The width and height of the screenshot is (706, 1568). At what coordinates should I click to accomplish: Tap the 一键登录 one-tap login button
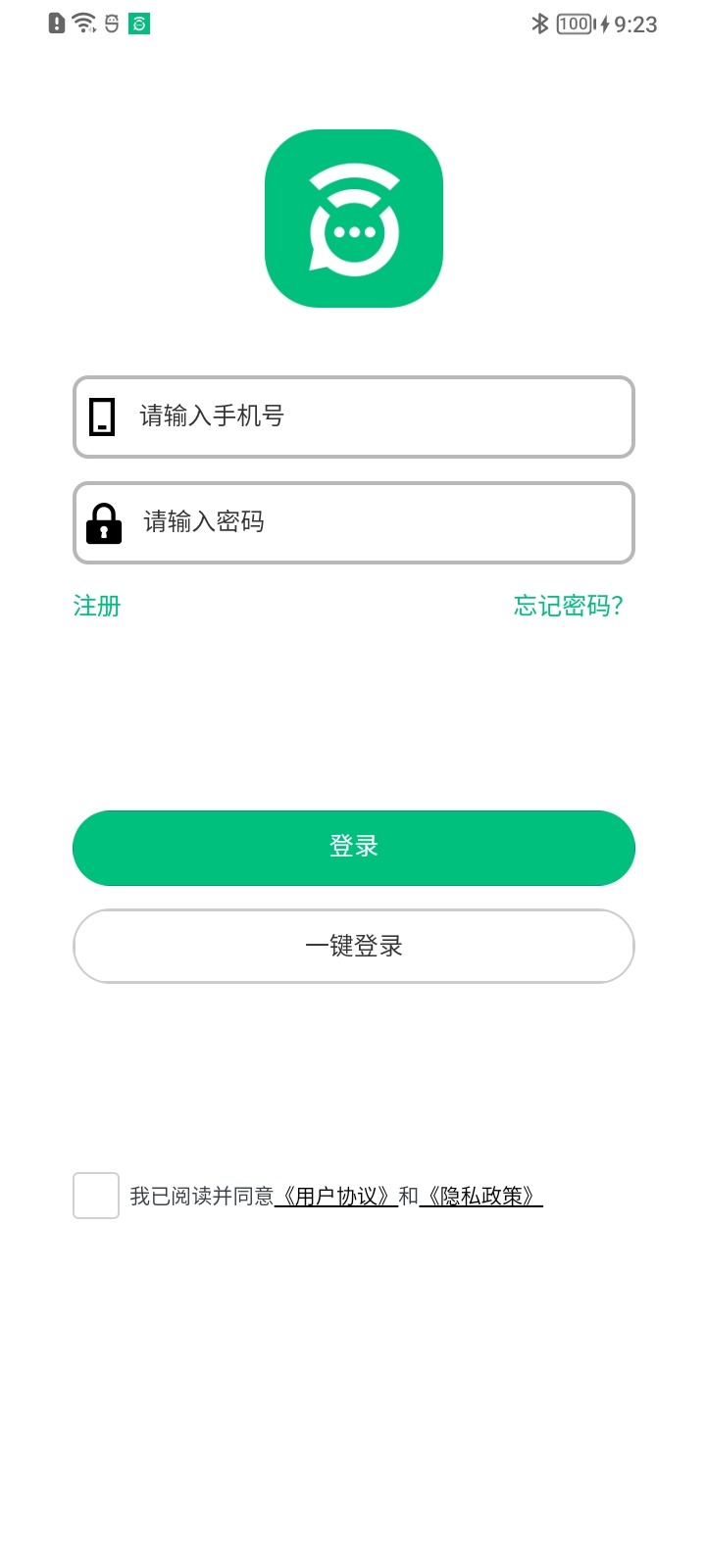click(x=353, y=946)
